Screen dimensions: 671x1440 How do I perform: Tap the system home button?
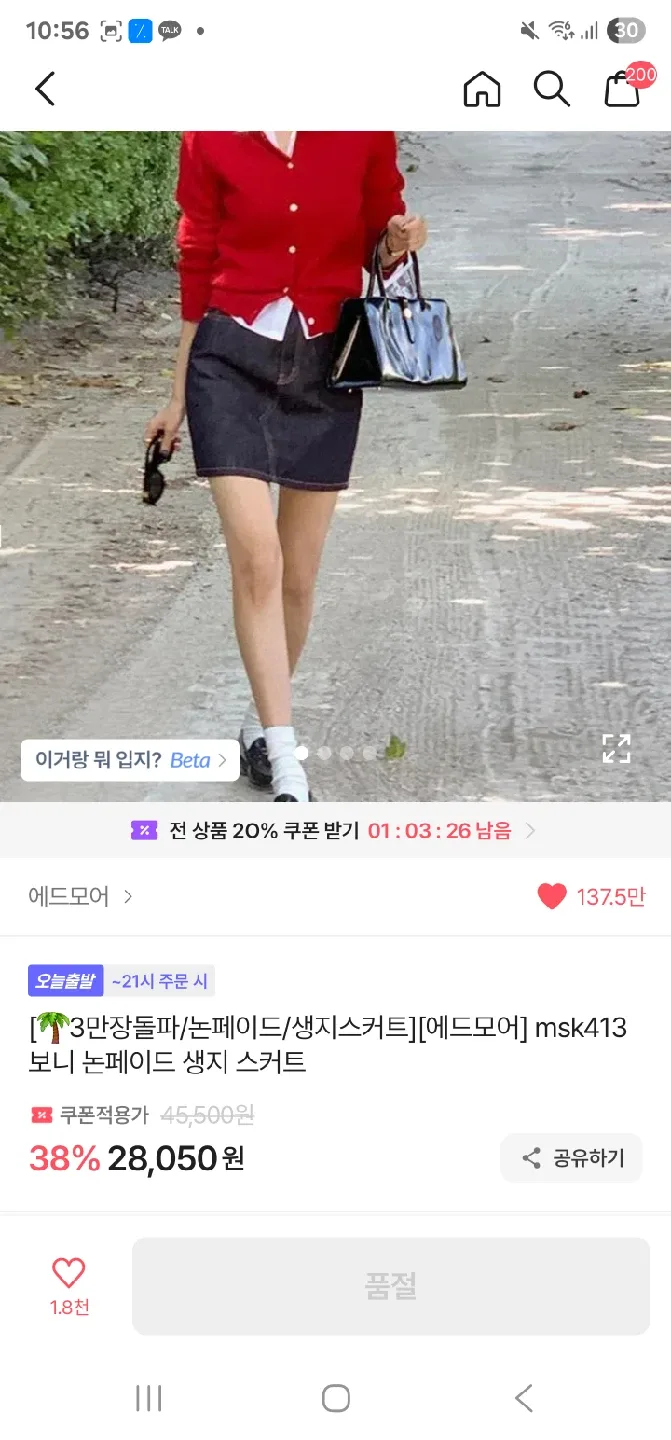coord(336,1398)
